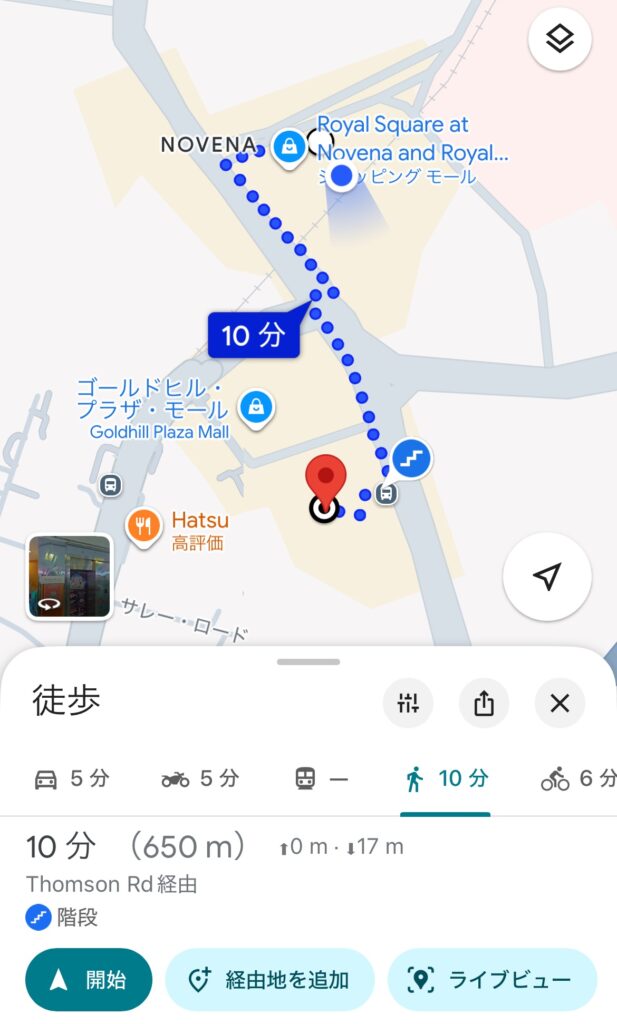Tap the stairs marker on route
Screen dimensions: 617x1024
click(410, 460)
